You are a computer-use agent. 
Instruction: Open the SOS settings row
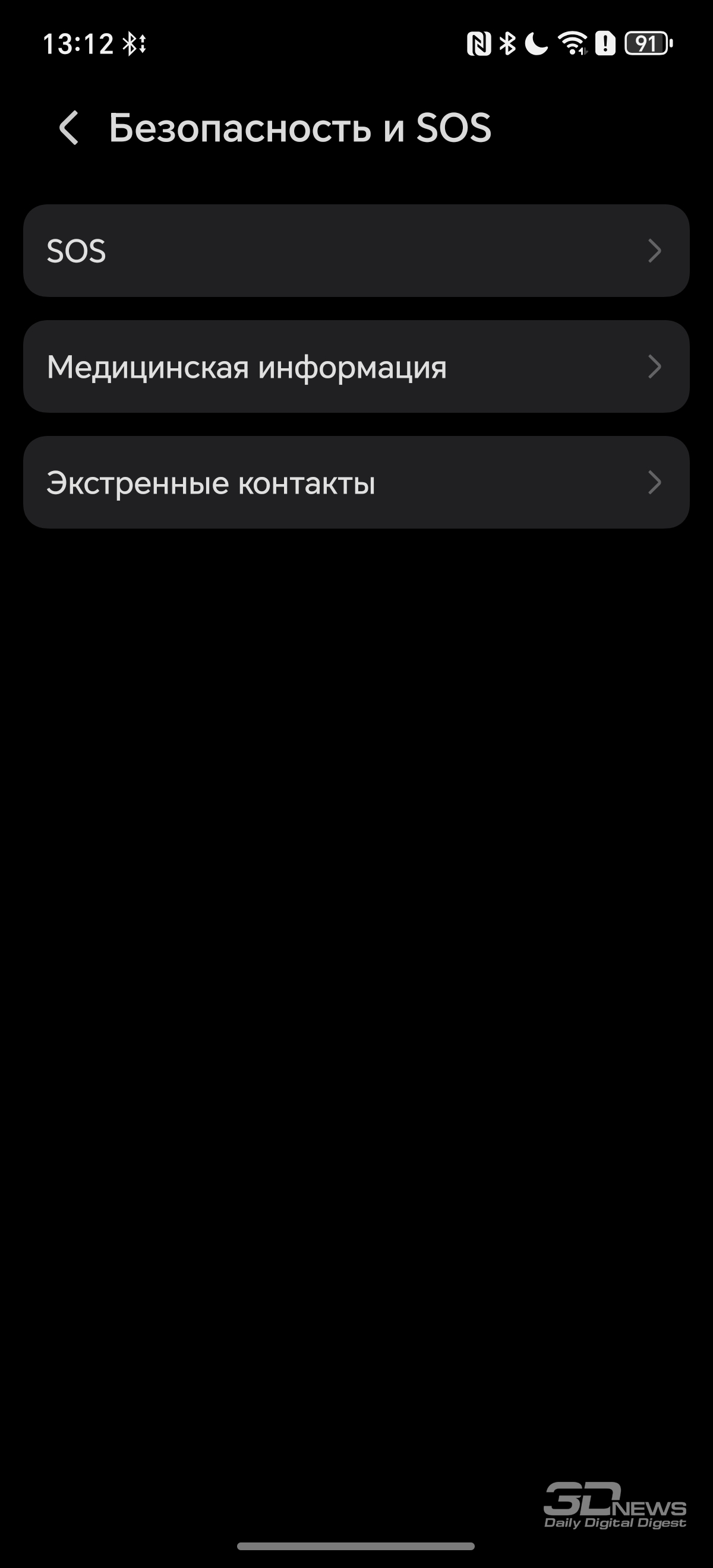356,251
